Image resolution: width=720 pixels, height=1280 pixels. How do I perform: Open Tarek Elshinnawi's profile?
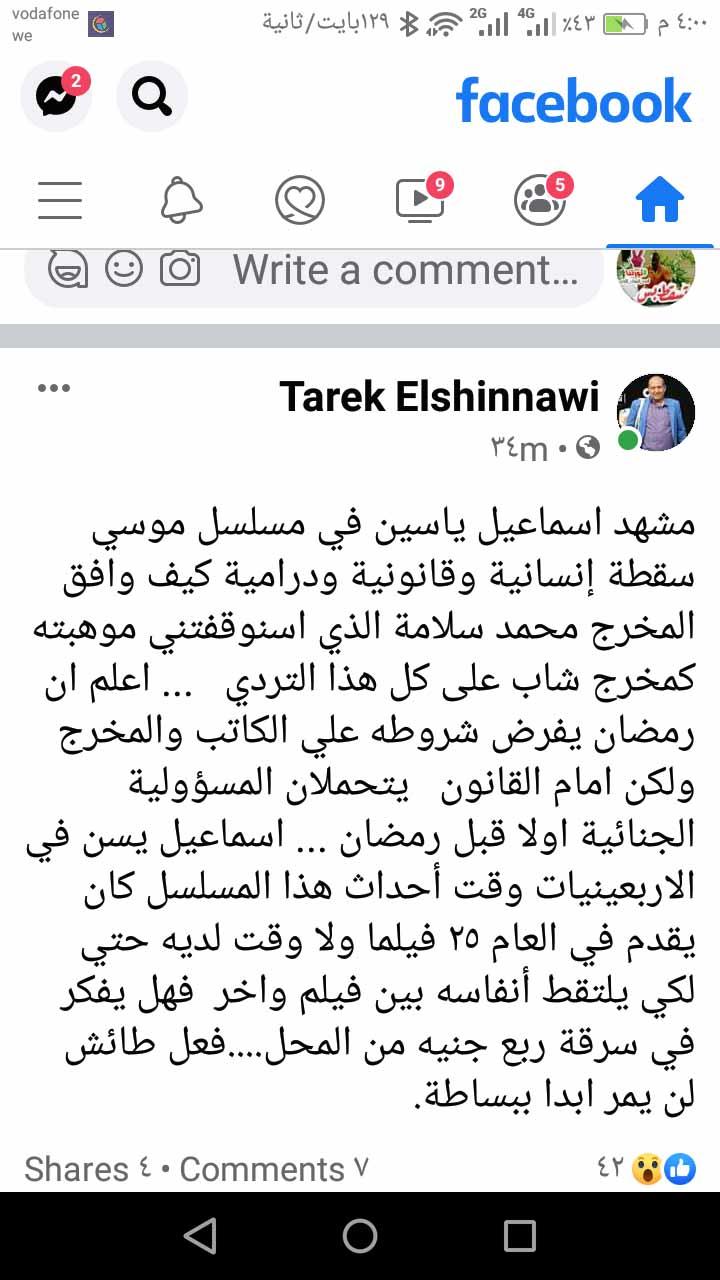438,396
